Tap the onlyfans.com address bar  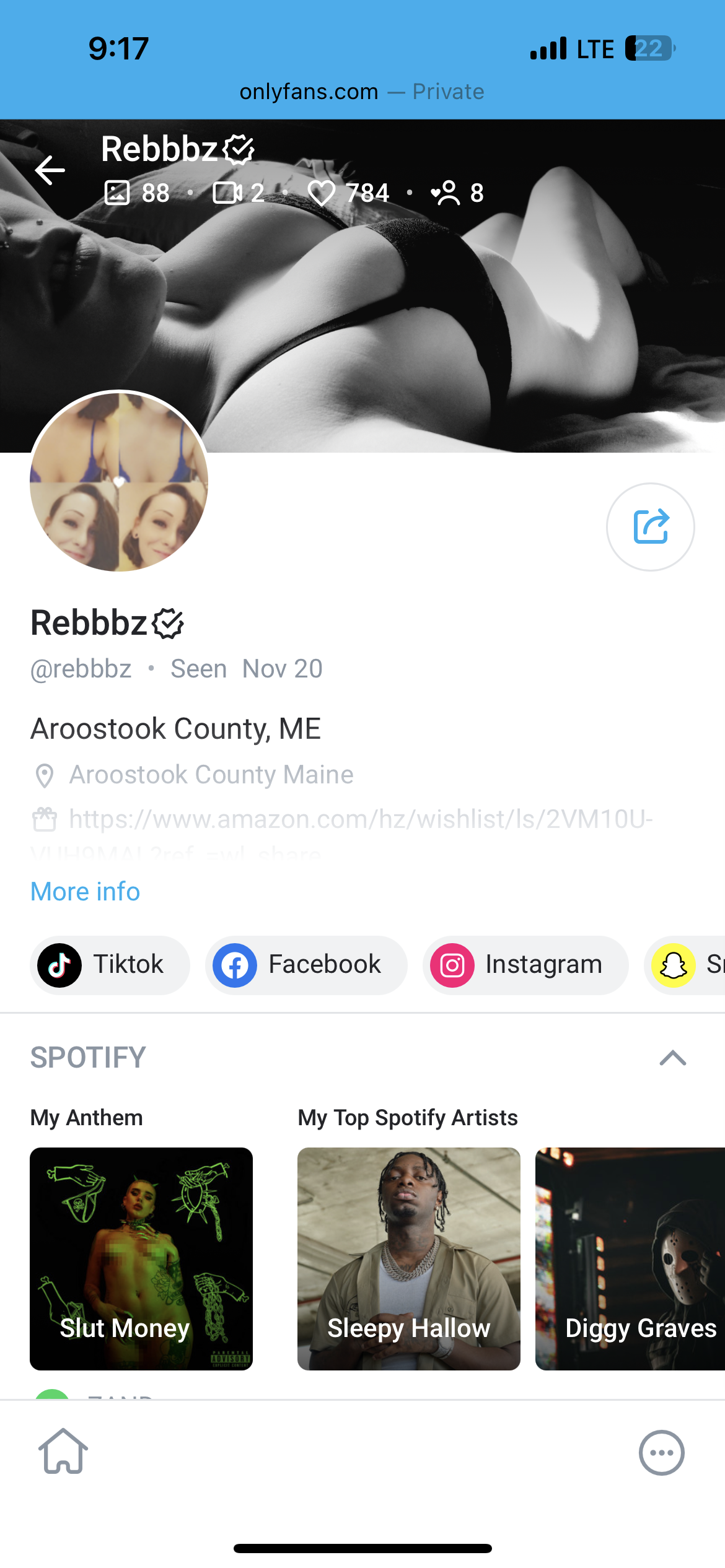[362, 92]
